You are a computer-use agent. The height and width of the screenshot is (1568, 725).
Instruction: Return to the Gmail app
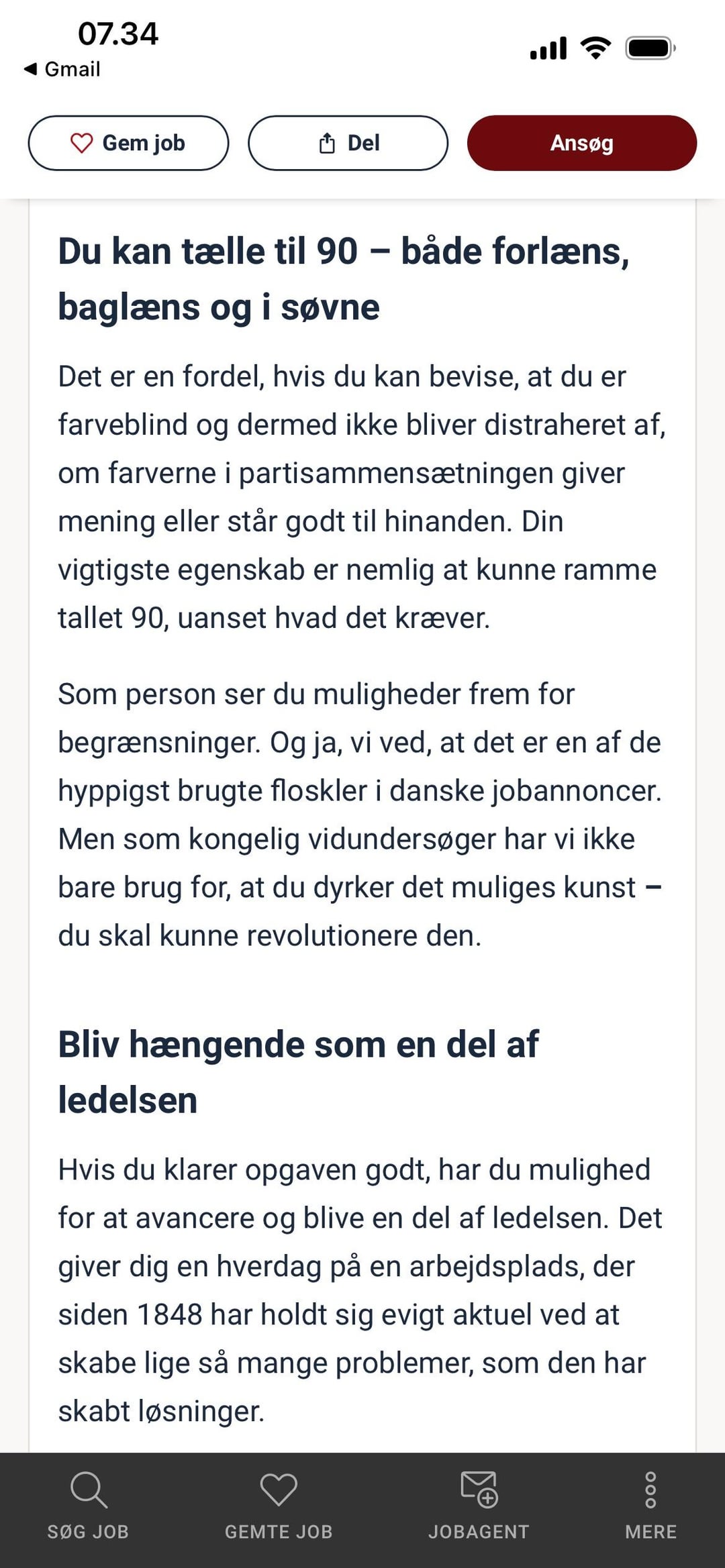click(62, 69)
